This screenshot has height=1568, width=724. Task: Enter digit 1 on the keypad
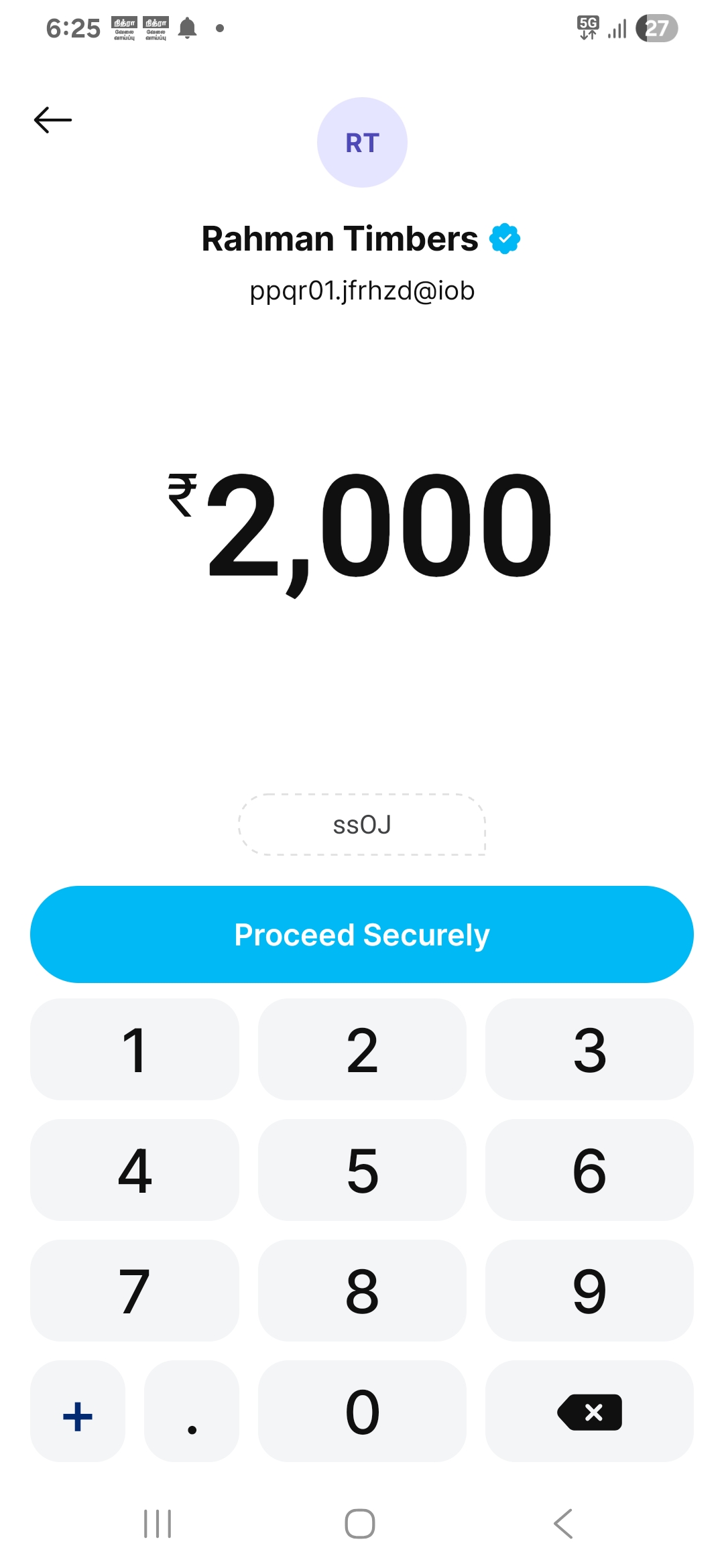pyautogui.click(x=135, y=1049)
